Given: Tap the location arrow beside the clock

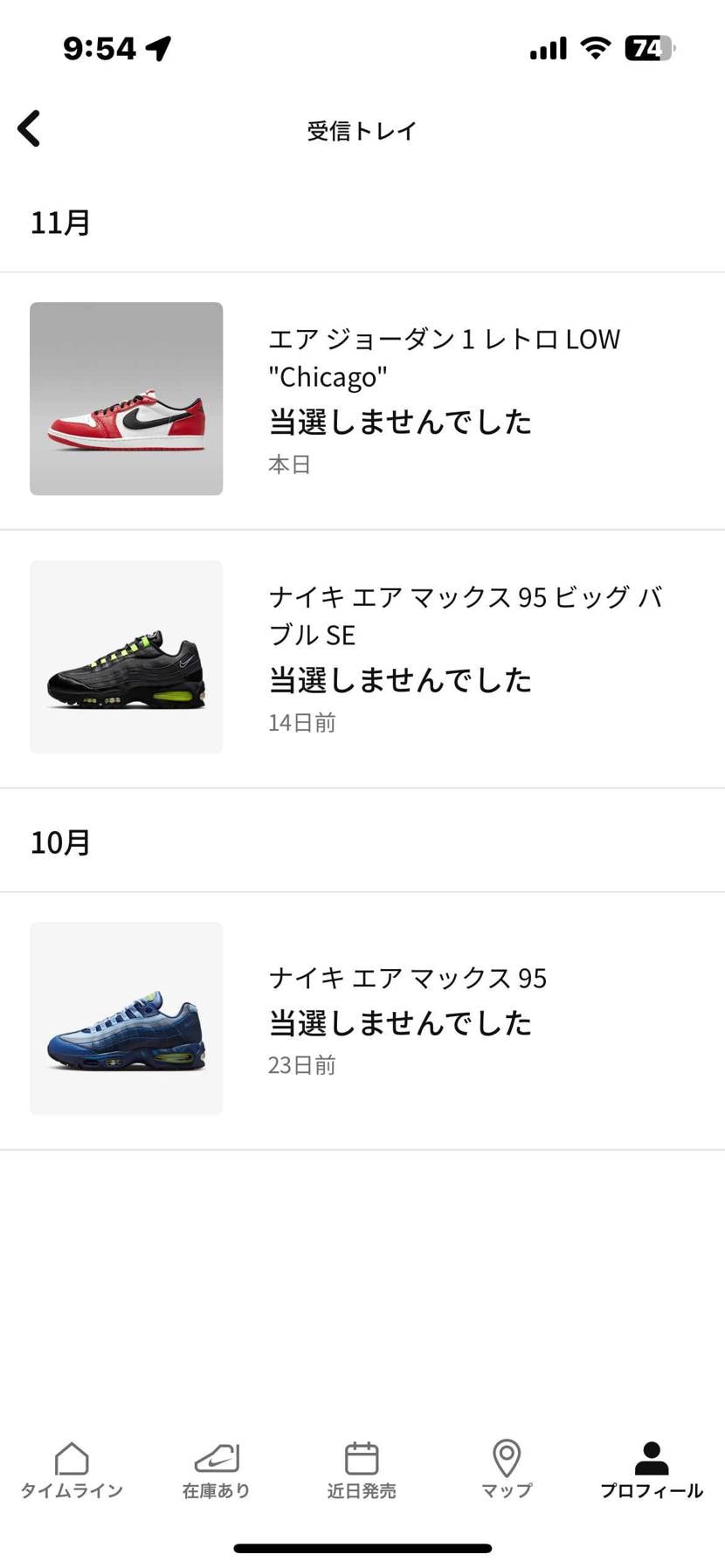Looking at the screenshot, I should [x=156, y=48].
